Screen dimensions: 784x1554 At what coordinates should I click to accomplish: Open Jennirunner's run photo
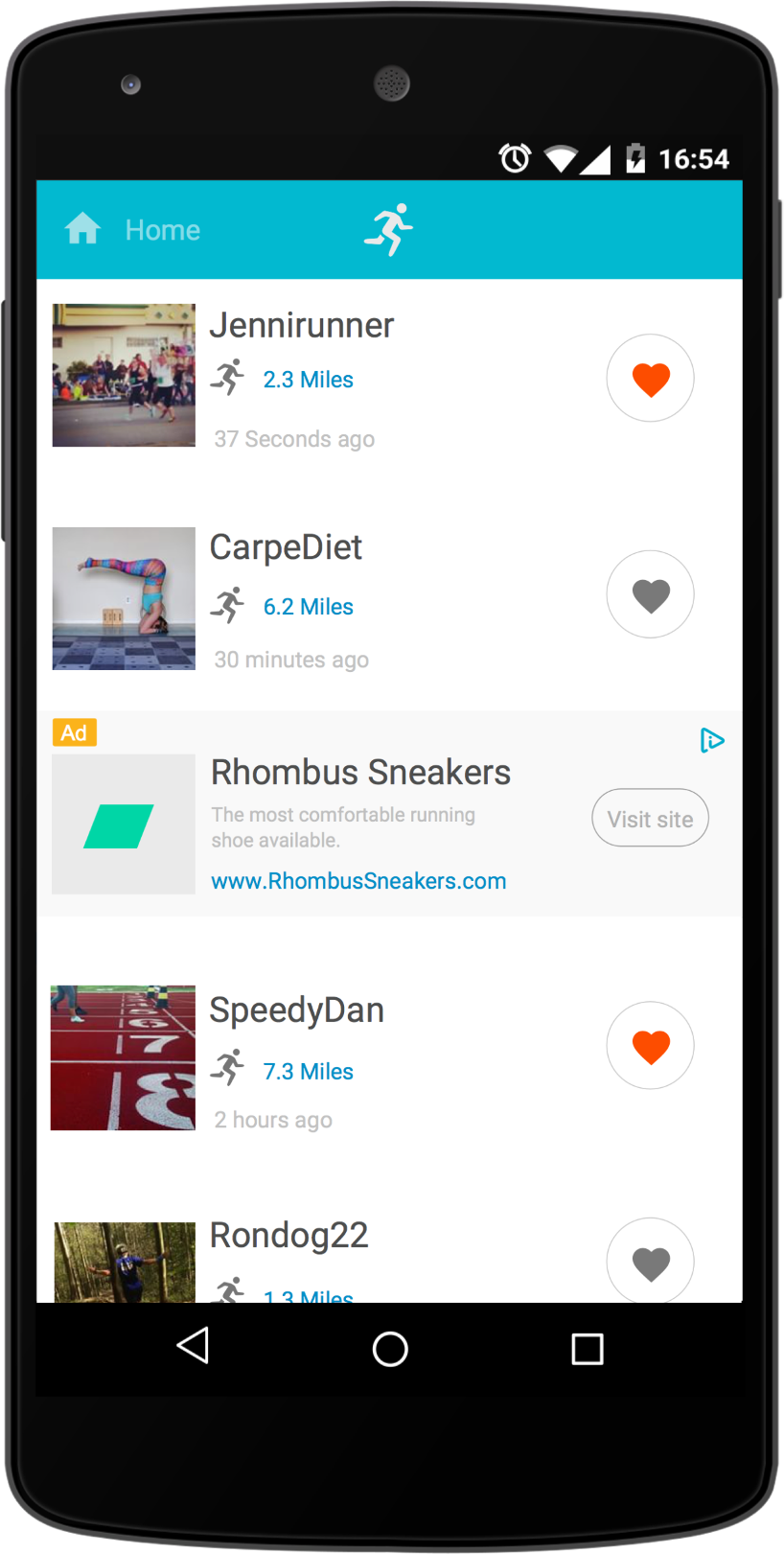124,375
